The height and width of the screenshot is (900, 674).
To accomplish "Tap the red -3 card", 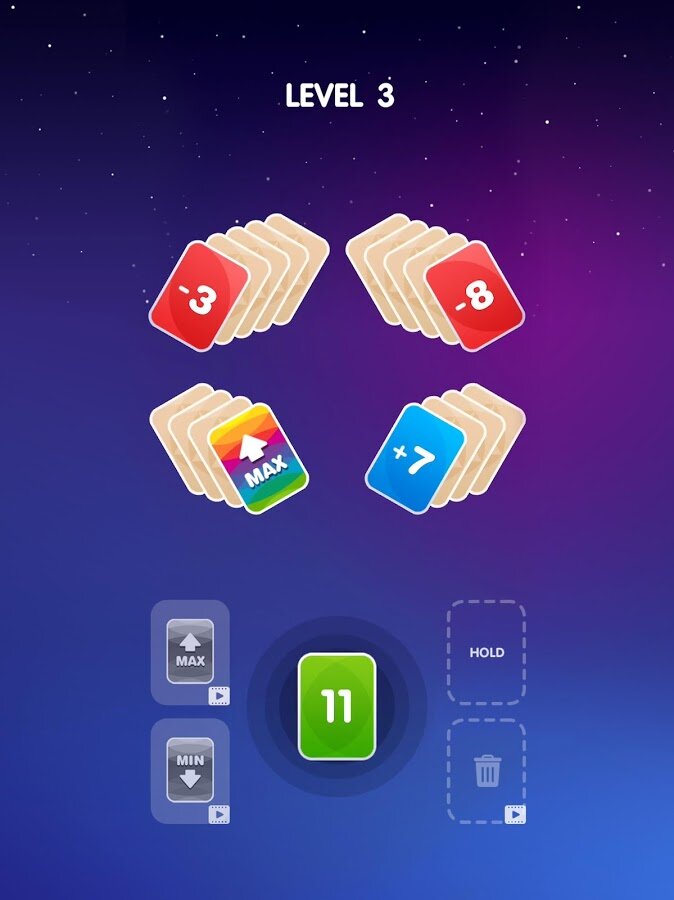I will click(199, 296).
